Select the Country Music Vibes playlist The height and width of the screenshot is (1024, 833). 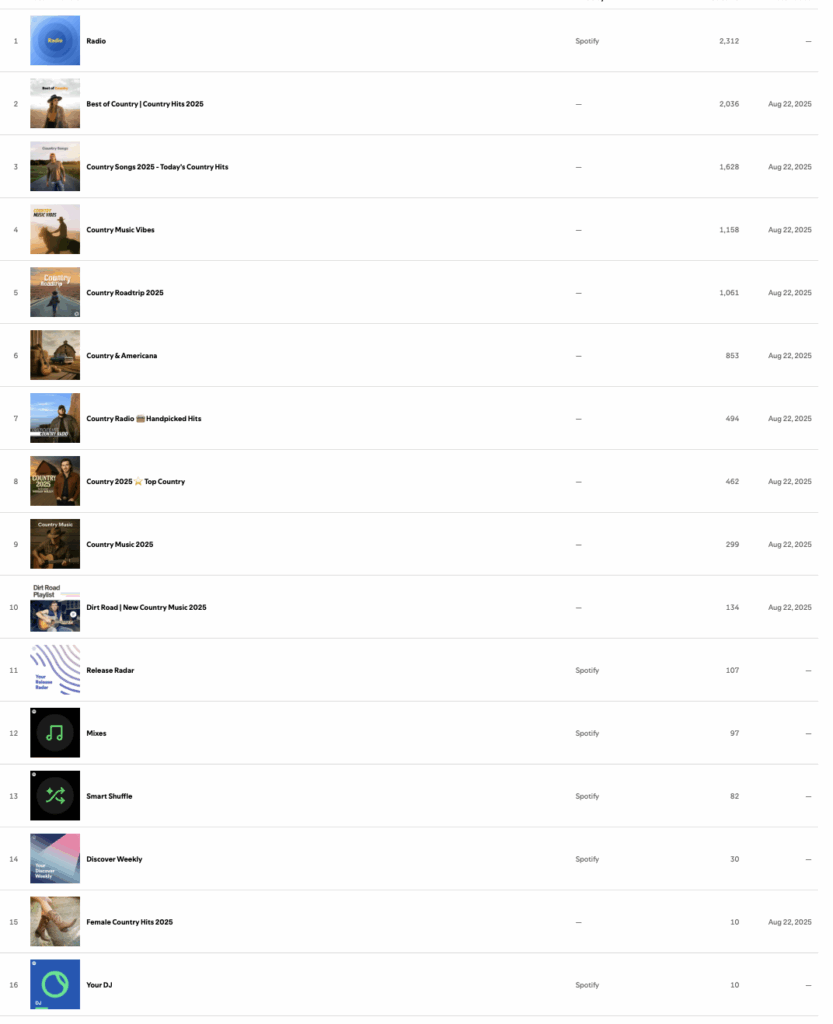(120, 230)
